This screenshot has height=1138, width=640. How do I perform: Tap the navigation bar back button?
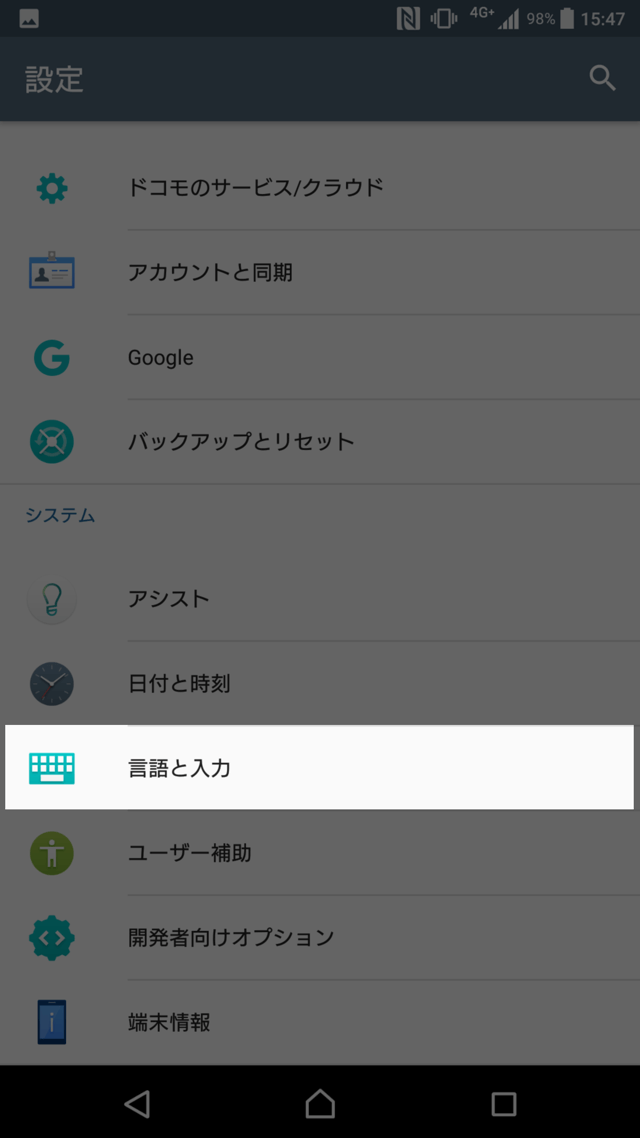(x=137, y=1103)
